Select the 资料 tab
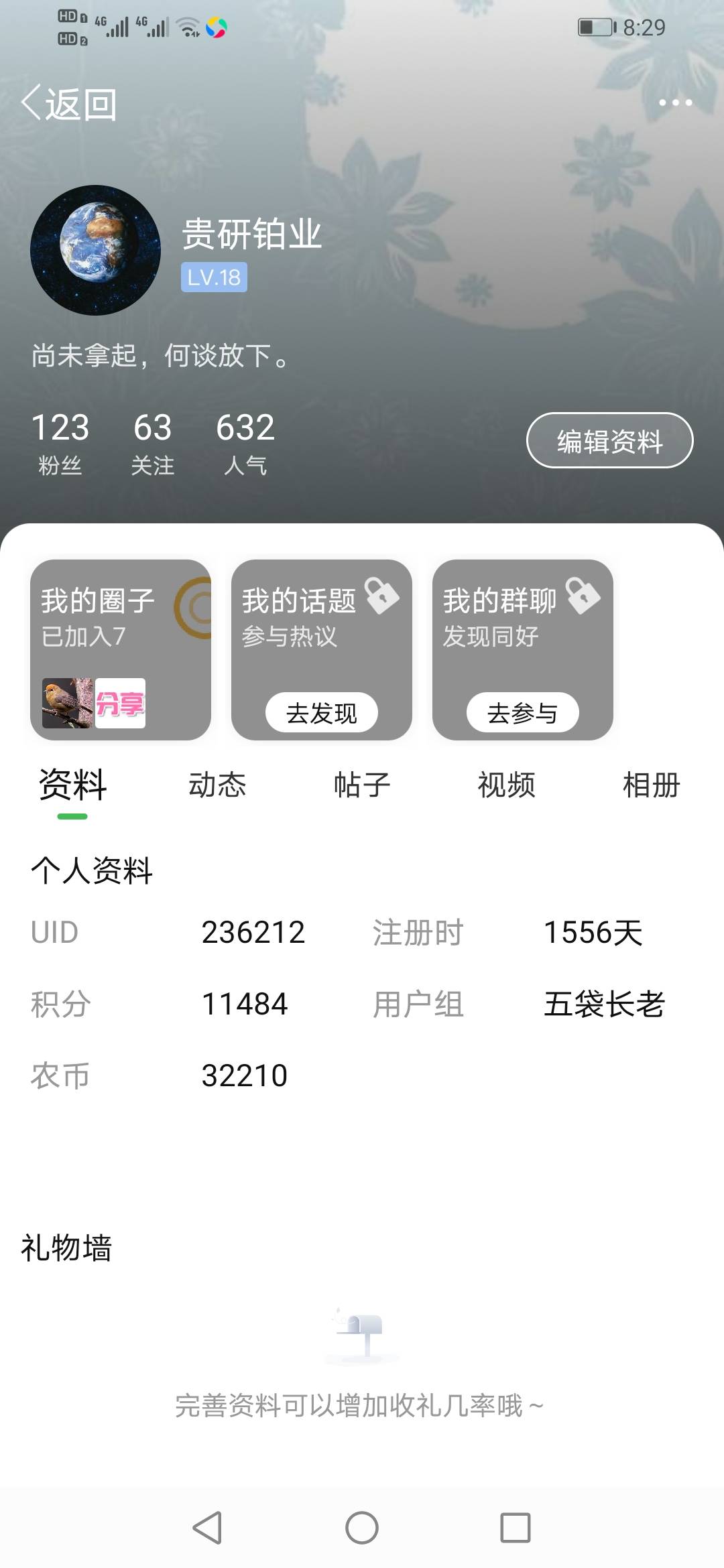The image size is (724, 1568). pyautogui.click(x=72, y=785)
